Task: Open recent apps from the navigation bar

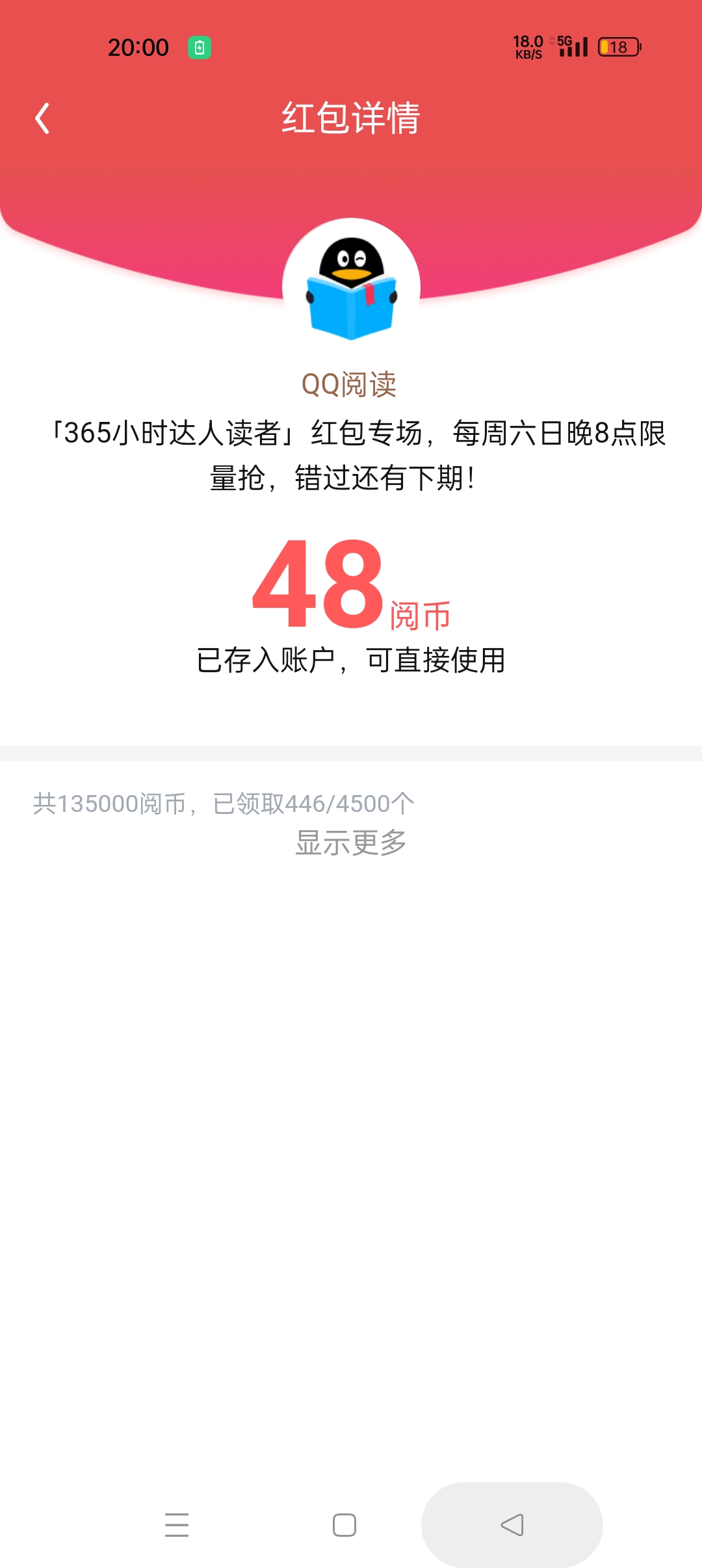Action: (x=177, y=1525)
